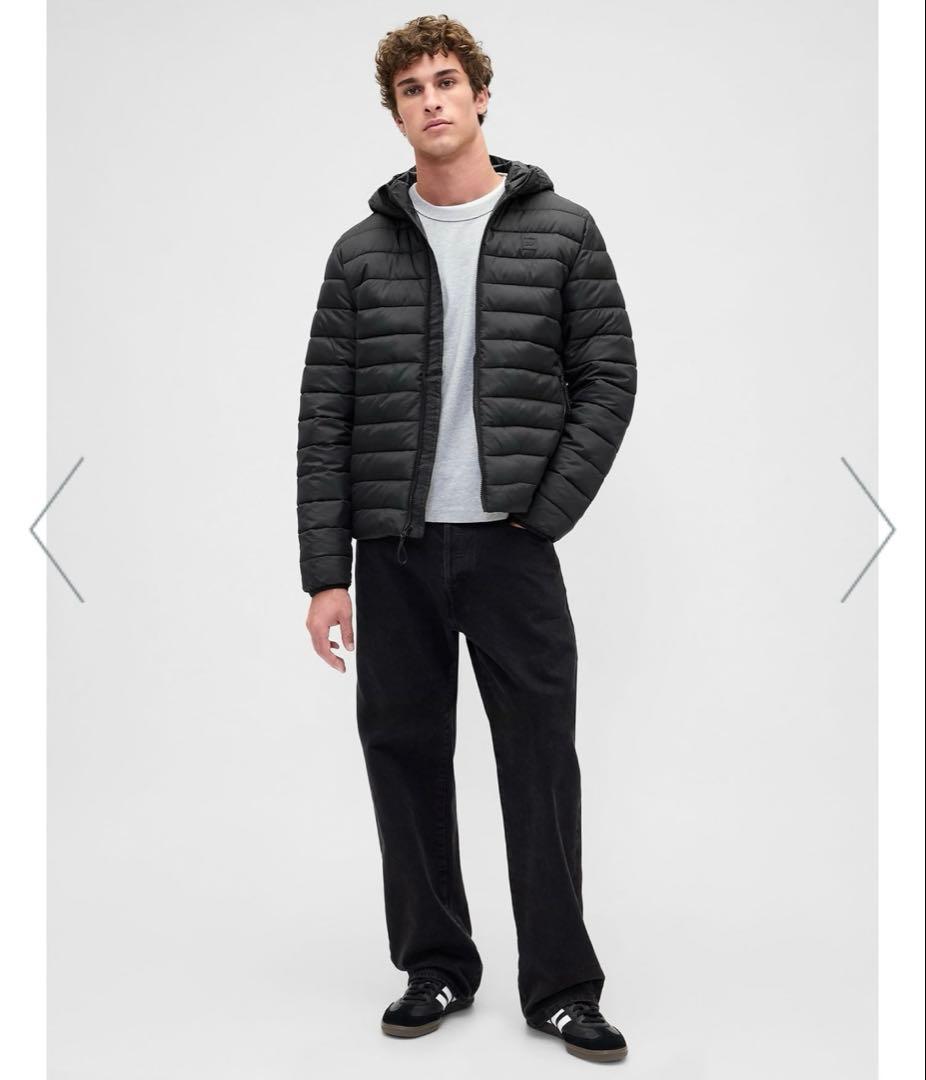Show the previous product photo

click(56, 529)
